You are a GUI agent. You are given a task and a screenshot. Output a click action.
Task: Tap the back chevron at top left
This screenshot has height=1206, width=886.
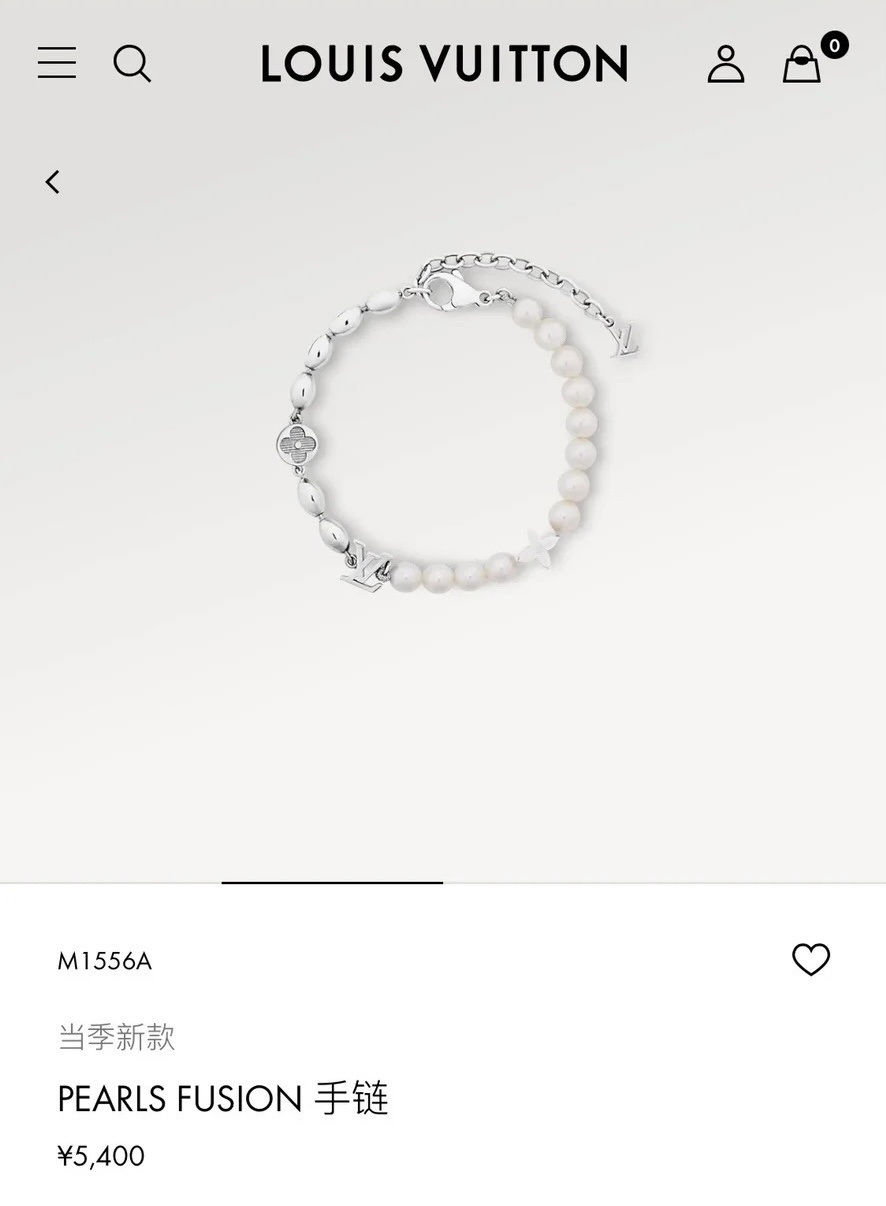click(x=52, y=181)
